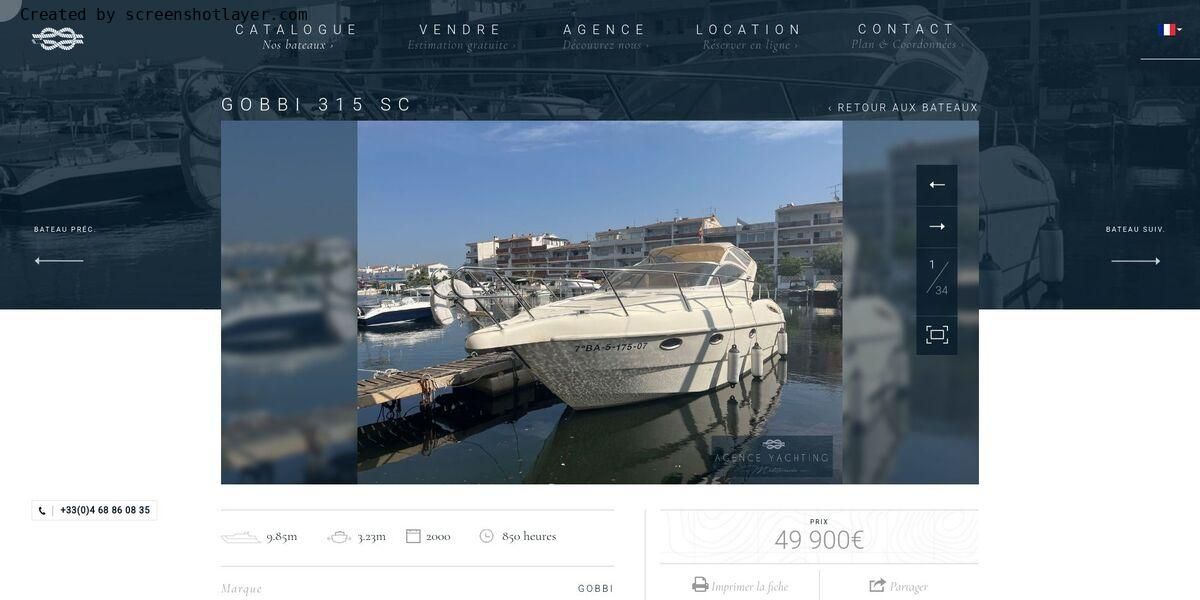Show the previous photo in the gallery

937,185
